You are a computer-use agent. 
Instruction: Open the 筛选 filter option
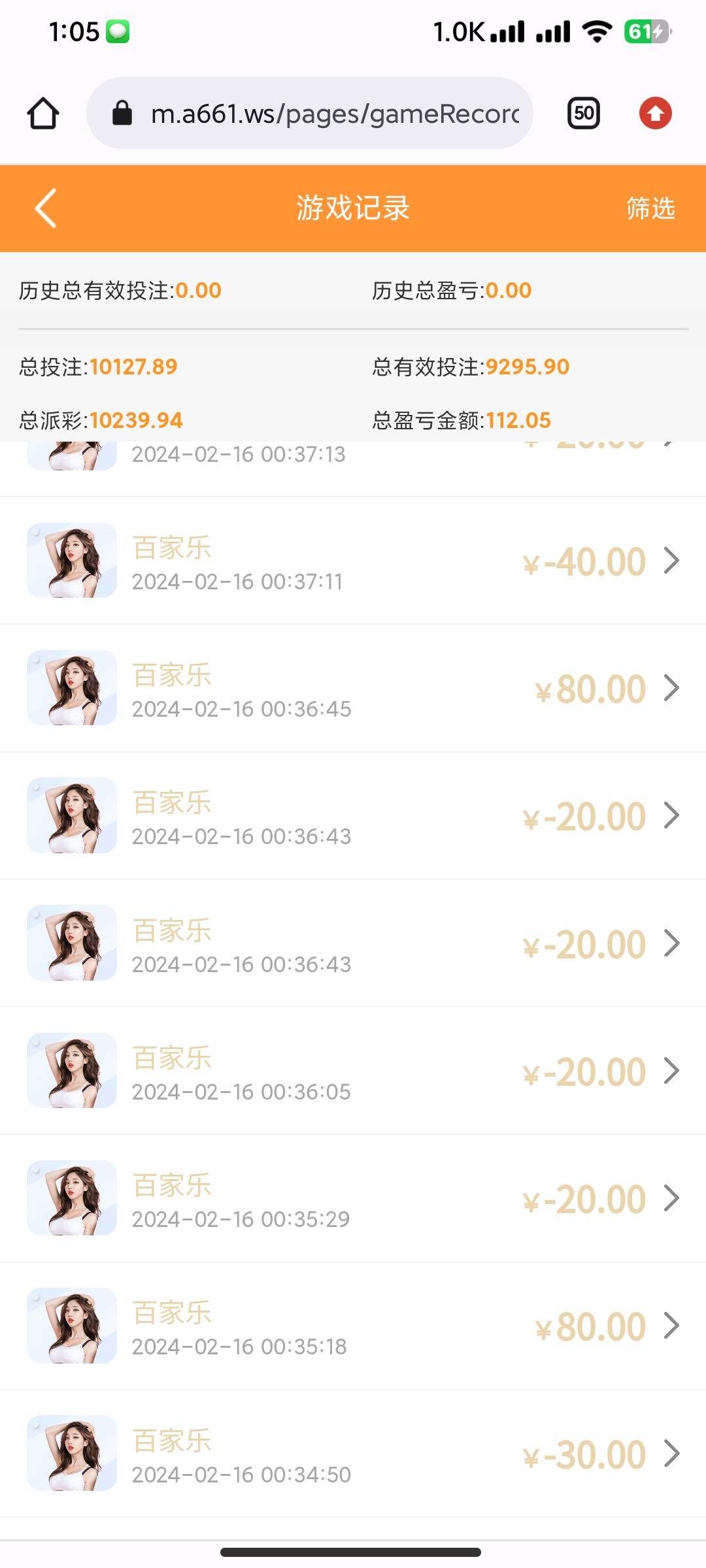point(651,209)
